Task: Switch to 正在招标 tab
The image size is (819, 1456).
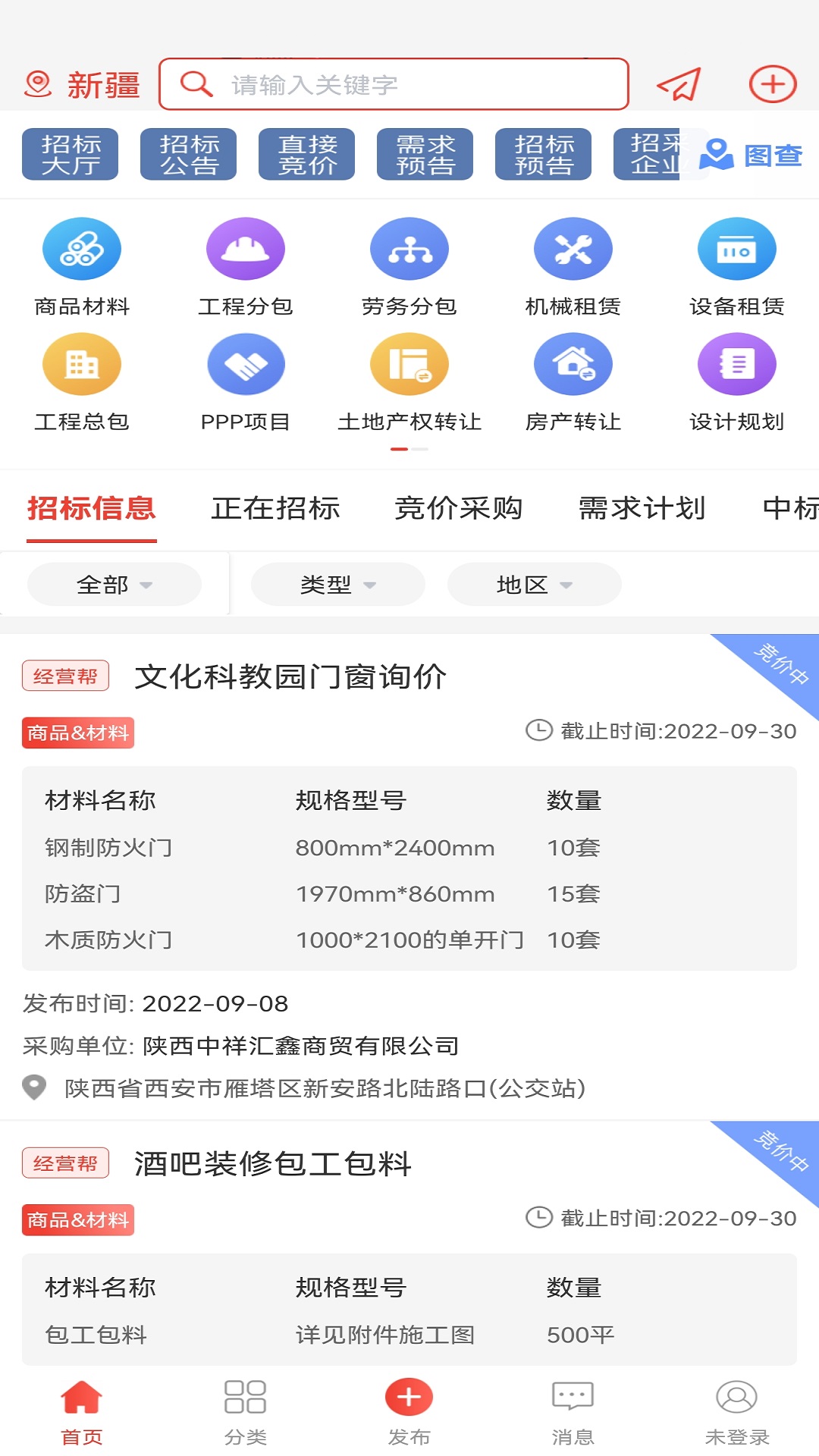Action: 275,509
